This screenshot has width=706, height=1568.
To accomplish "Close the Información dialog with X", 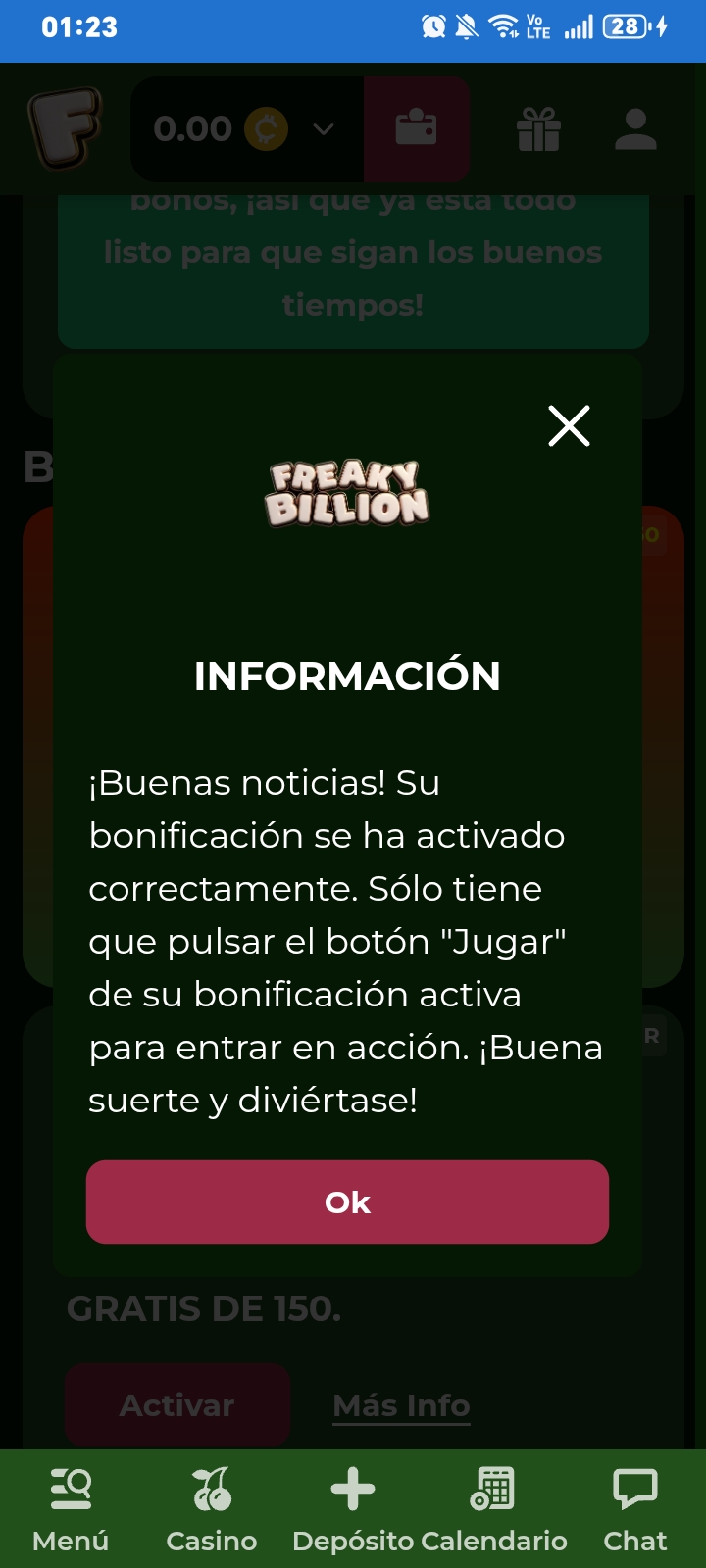I will (569, 426).
